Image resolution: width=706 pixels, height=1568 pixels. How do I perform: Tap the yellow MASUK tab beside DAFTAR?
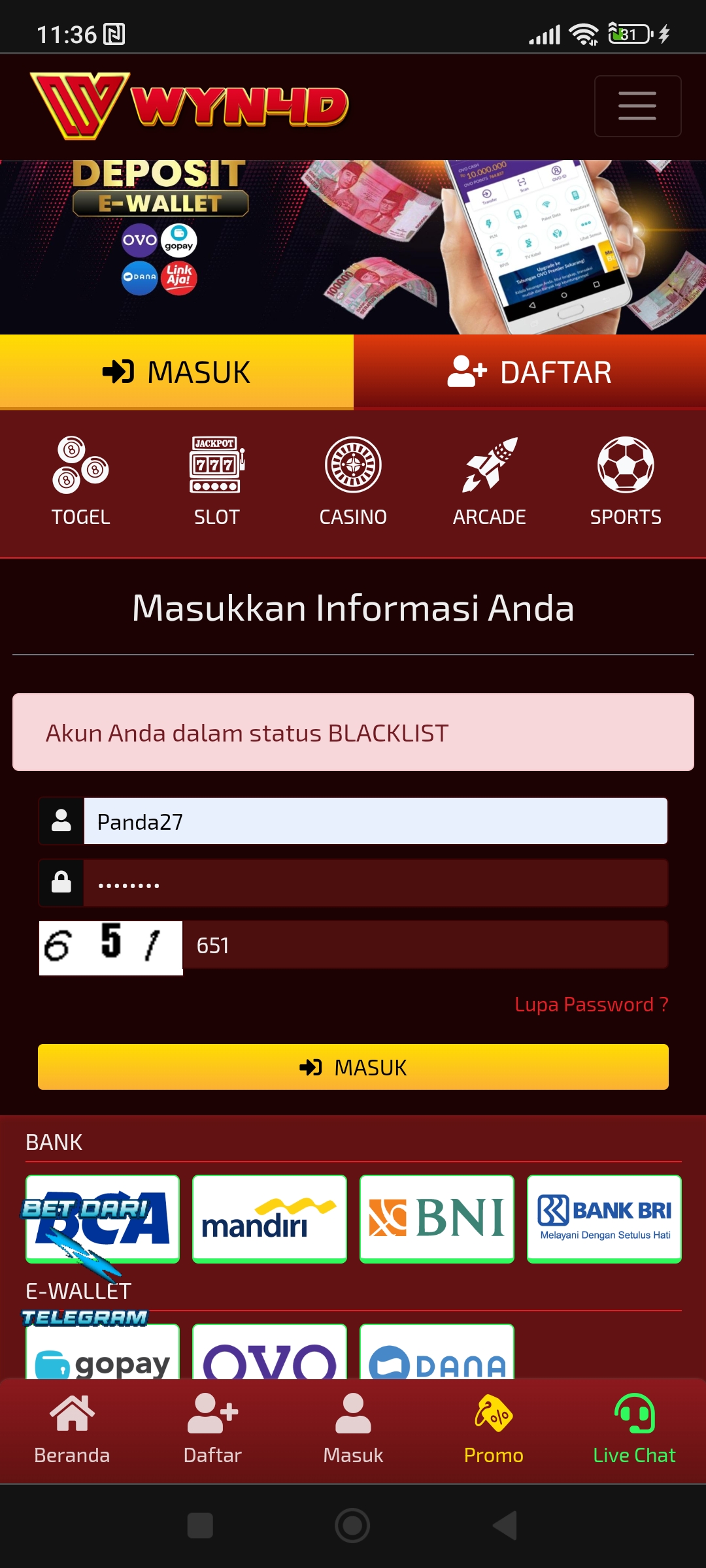pos(176,372)
